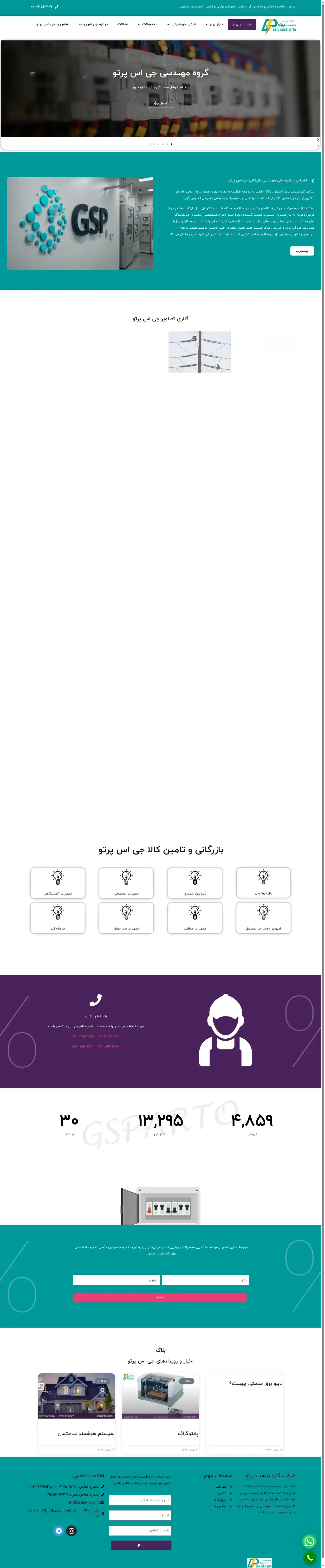The height and width of the screenshot is (1568, 325).
Task: Focus the شماره تماس field in footer form
Action: [x=140, y=1530]
